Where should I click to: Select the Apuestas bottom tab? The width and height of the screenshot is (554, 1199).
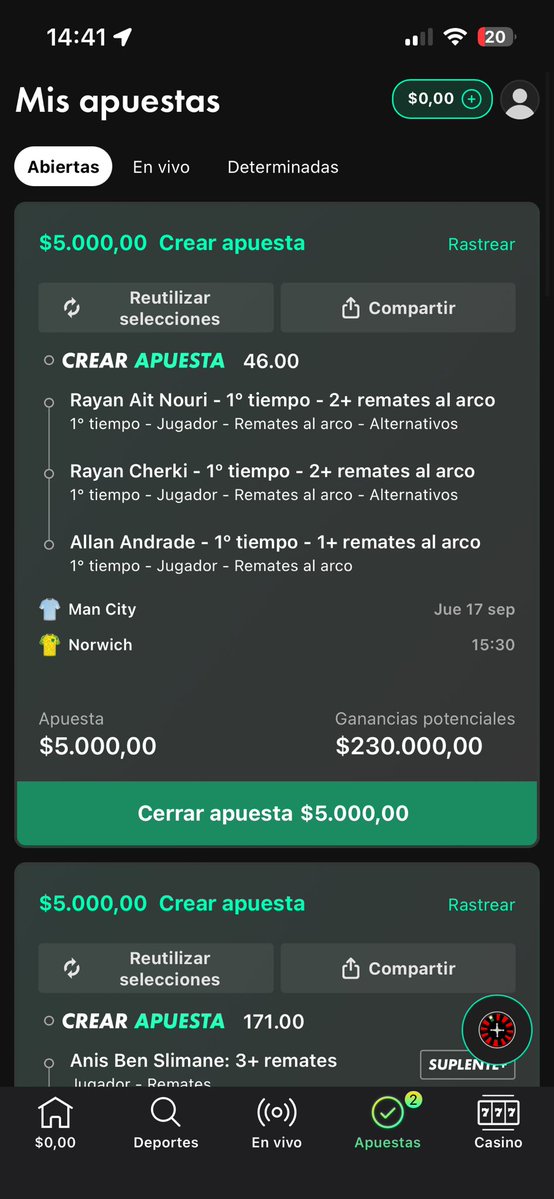pyautogui.click(x=388, y=1123)
